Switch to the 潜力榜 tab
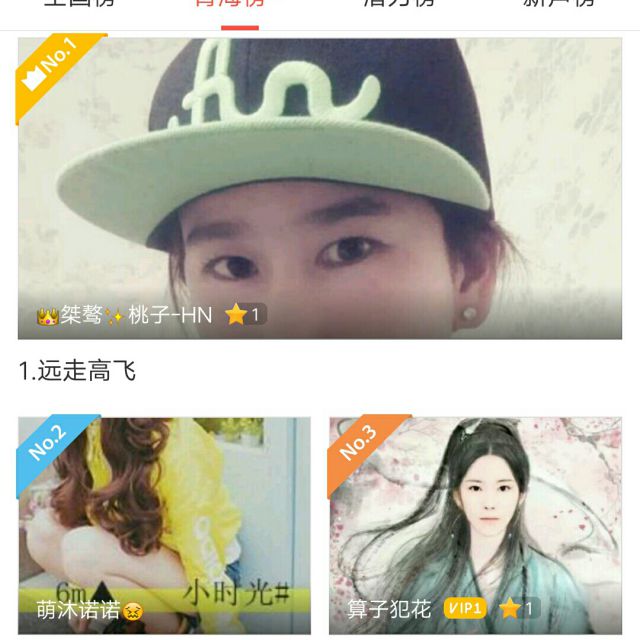The width and height of the screenshot is (640, 640). click(x=399, y=5)
